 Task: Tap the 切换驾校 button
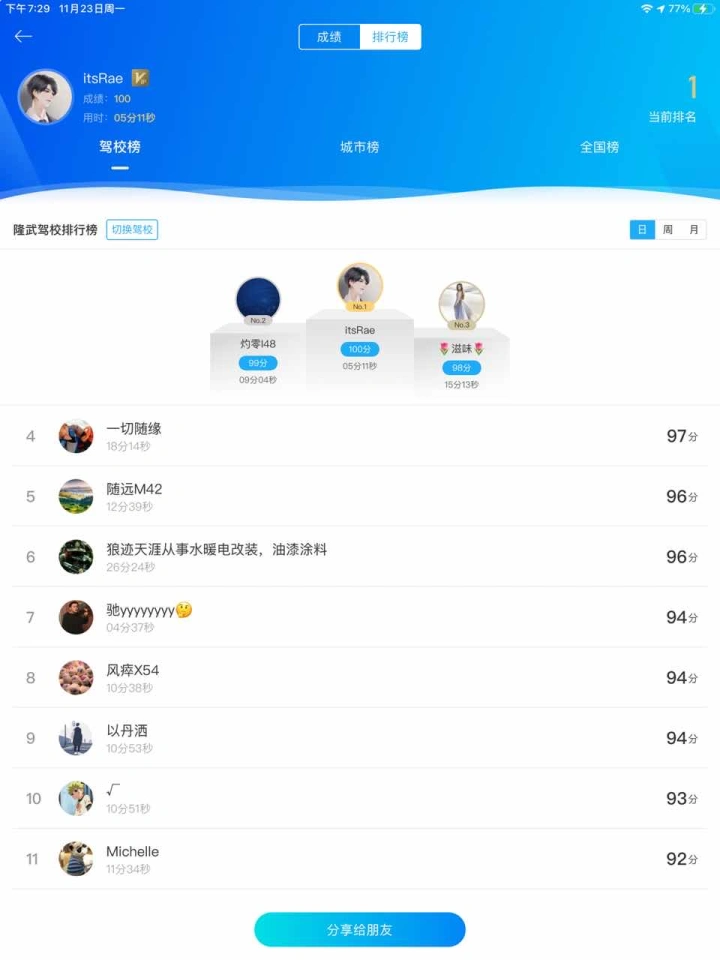[x=132, y=230]
